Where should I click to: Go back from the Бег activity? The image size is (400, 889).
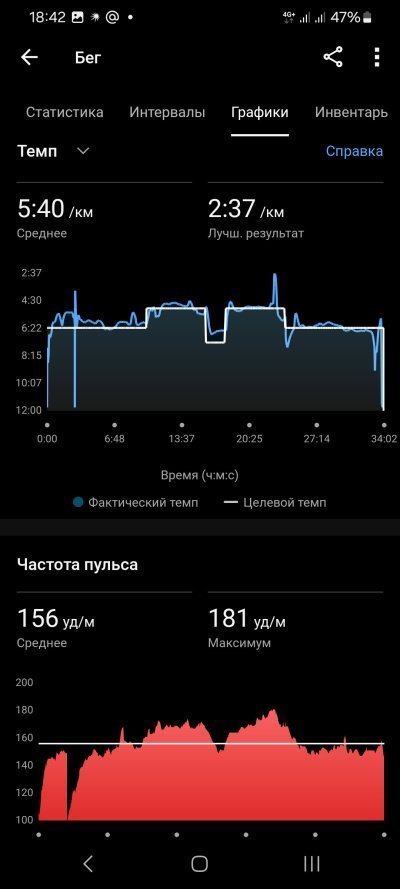coord(29,57)
